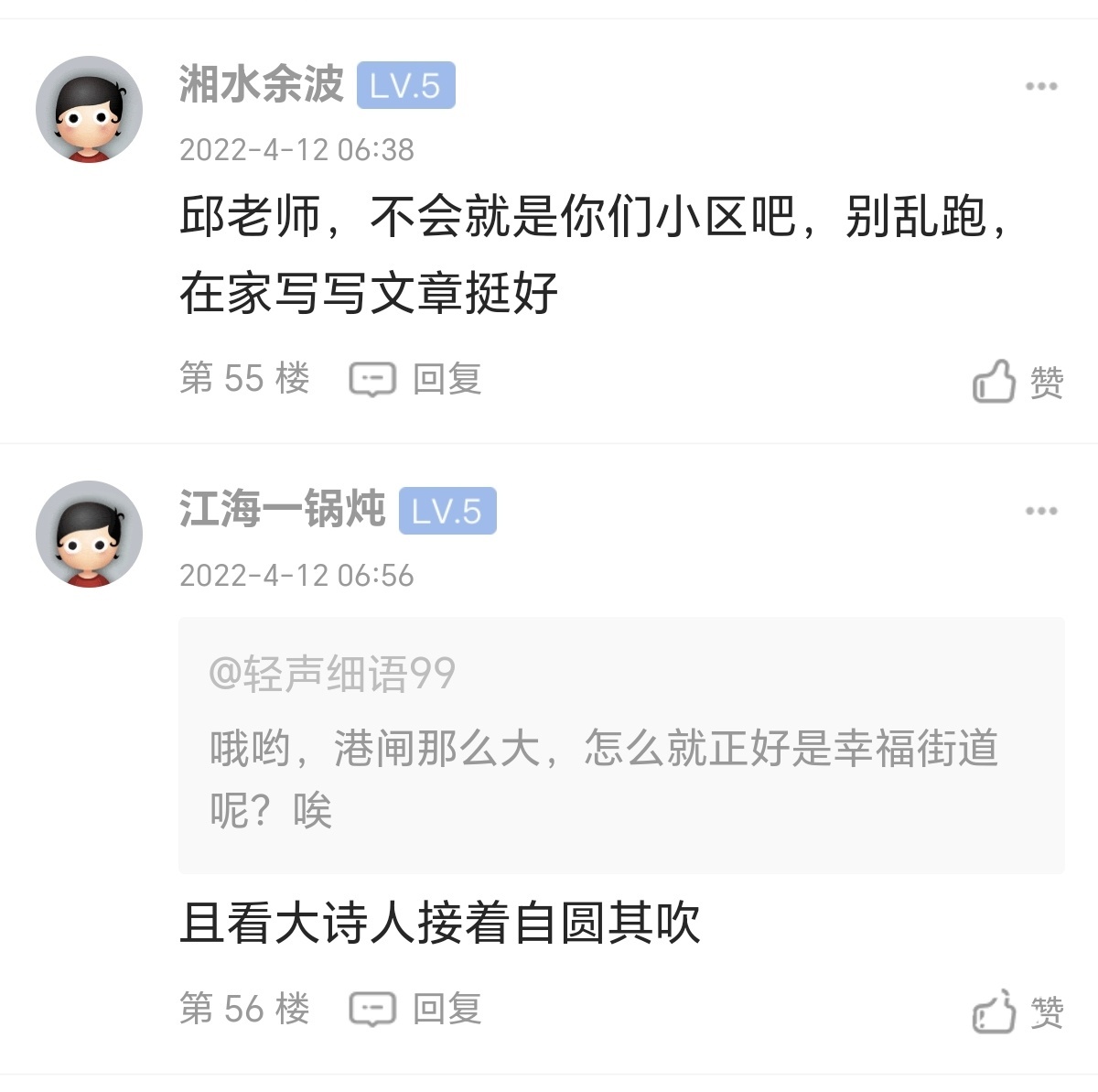The height and width of the screenshot is (1092, 1098).
Task: View 湘水余波's username profile
Action: [x=261, y=85]
